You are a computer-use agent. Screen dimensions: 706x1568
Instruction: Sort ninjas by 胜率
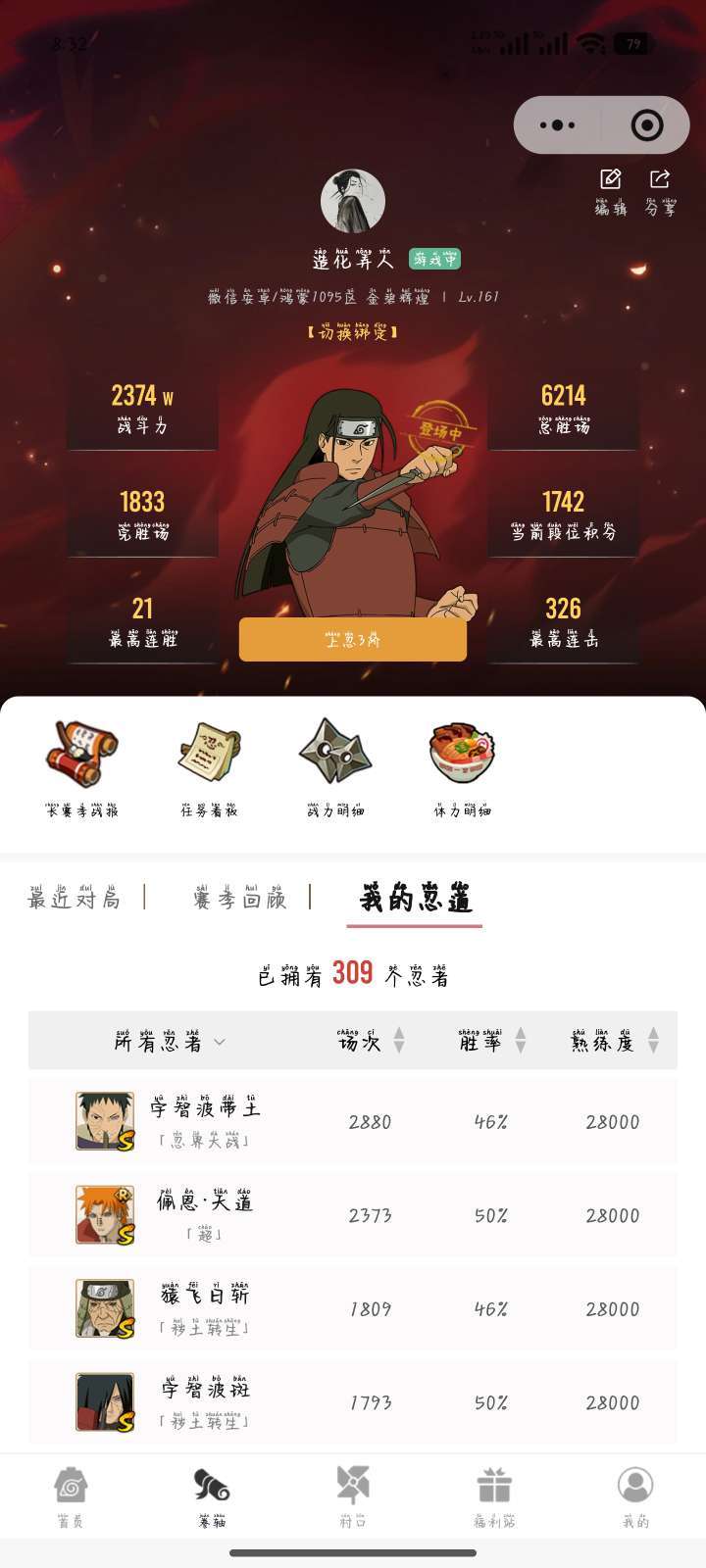[491, 1041]
